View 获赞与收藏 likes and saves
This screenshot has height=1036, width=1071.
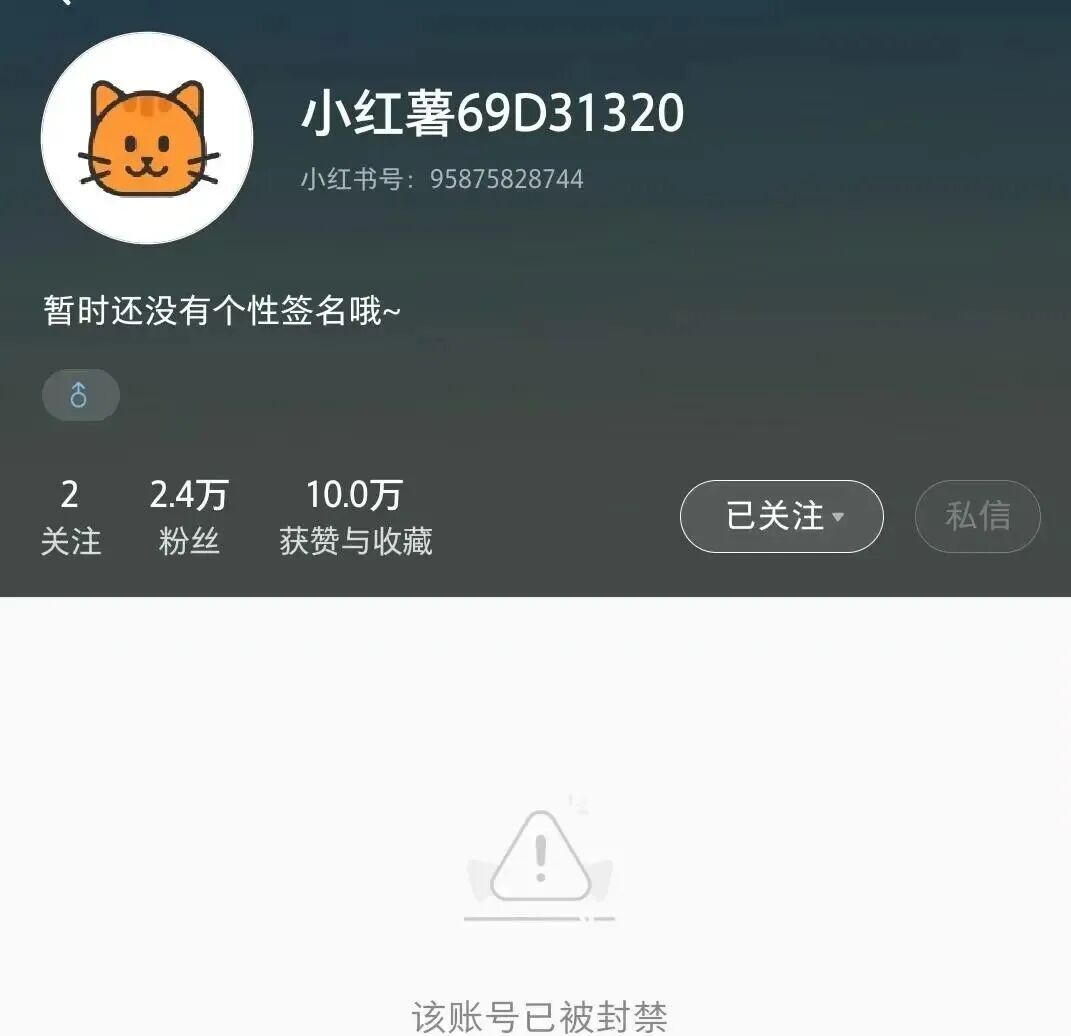click(x=355, y=517)
